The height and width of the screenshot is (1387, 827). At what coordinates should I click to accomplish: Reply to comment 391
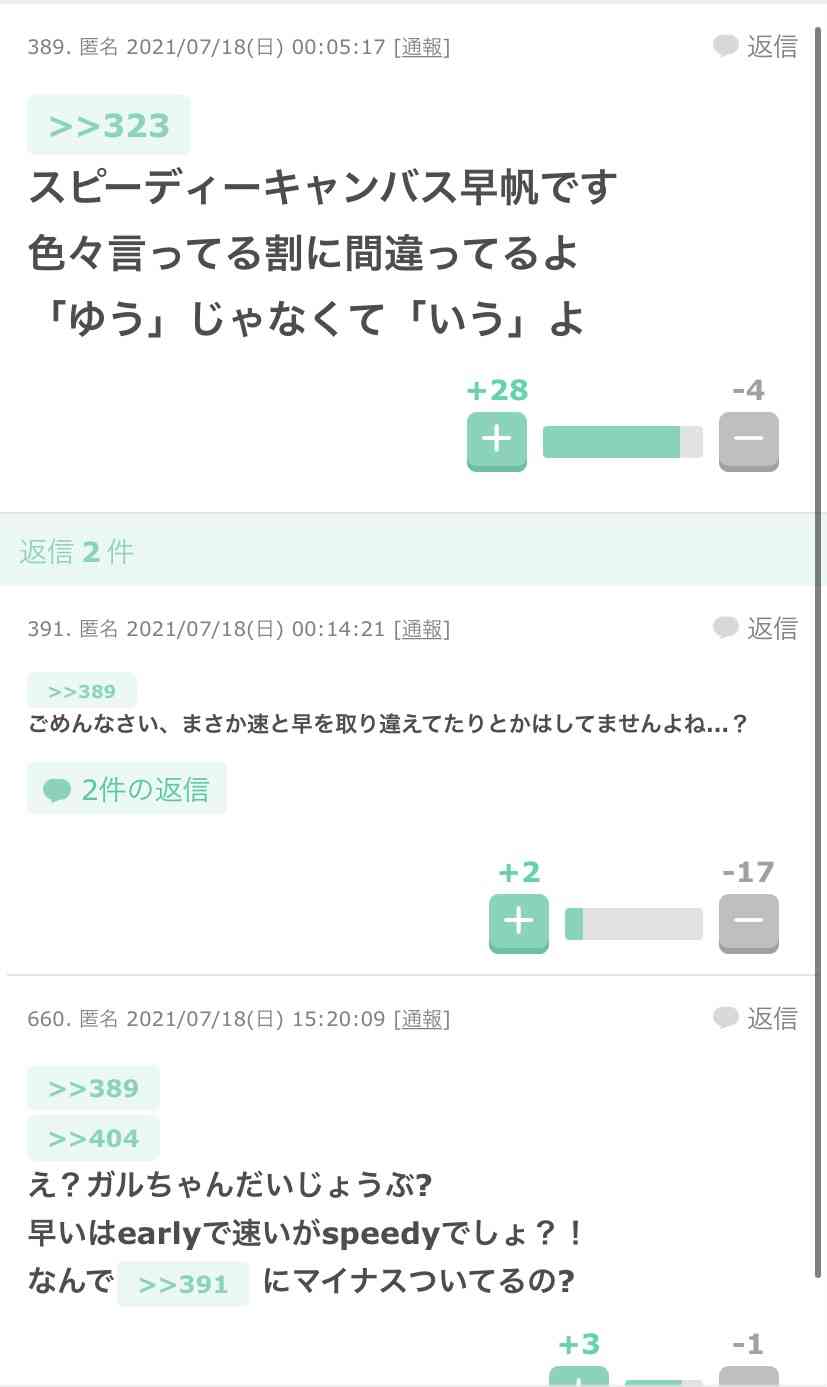click(755, 628)
